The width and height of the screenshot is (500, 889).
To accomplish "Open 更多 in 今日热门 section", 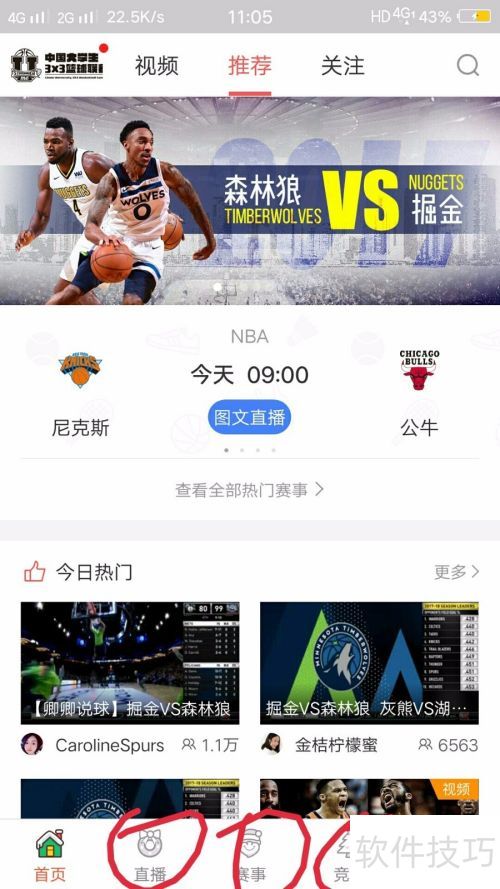I will [457, 572].
